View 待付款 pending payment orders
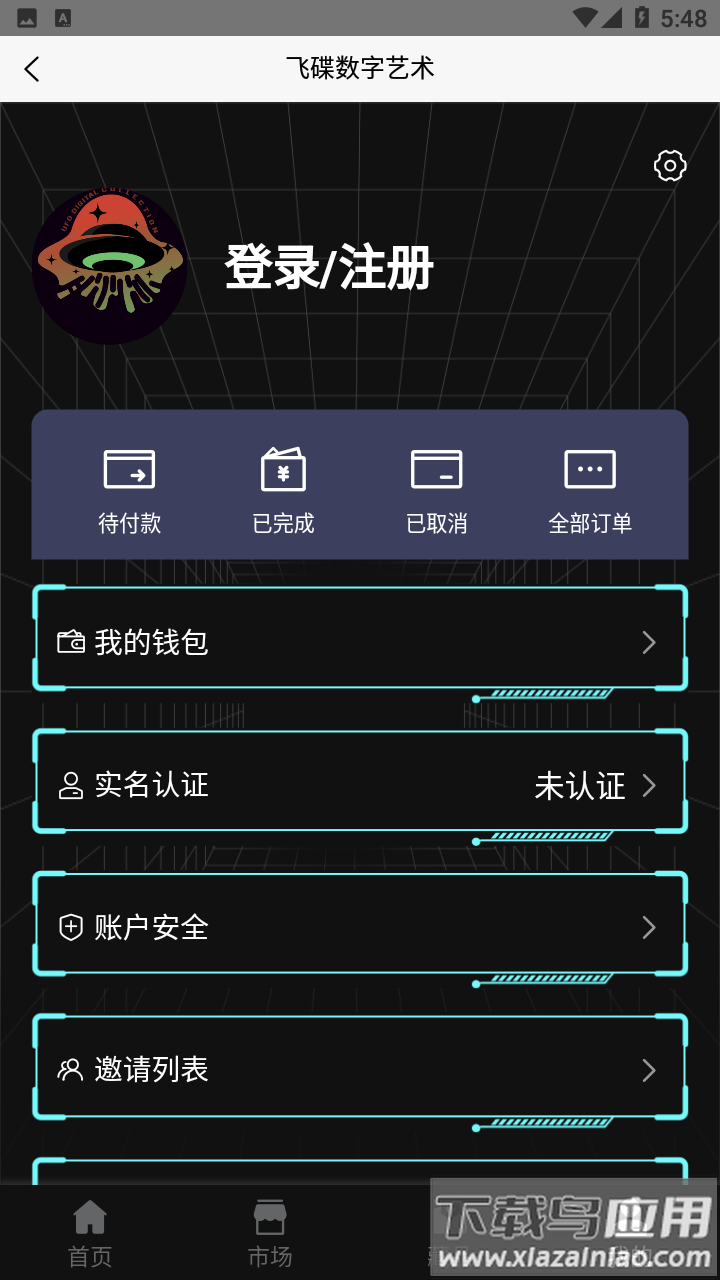The height and width of the screenshot is (1280, 720). [x=130, y=491]
